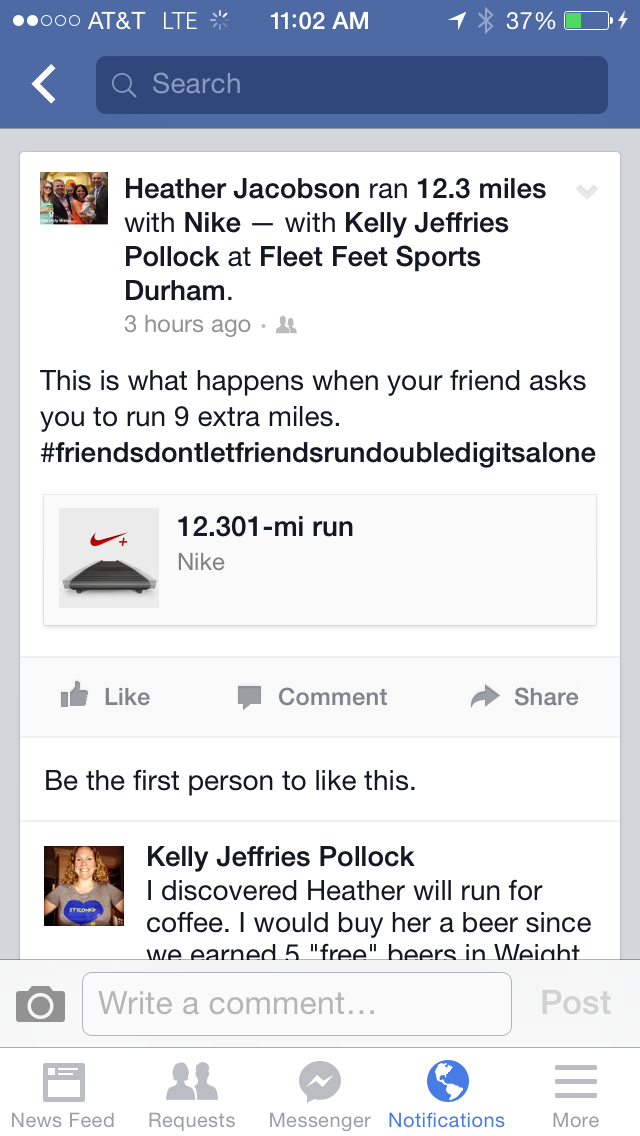Tap the hashtag friendsdontletfriendsrundoubledigitsalone
The height and width of the screenshot is (1136, 640).
coord(318,453)
